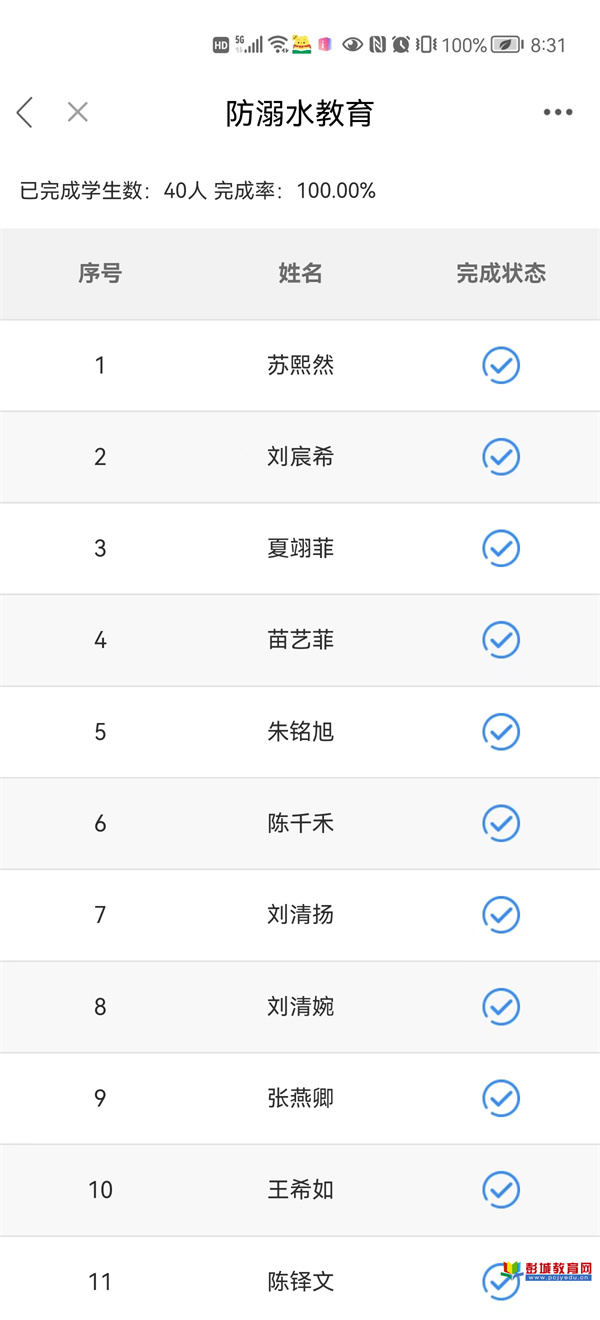Go back using the header arrow
The image size is (600, 1320).
pos(25,112)
